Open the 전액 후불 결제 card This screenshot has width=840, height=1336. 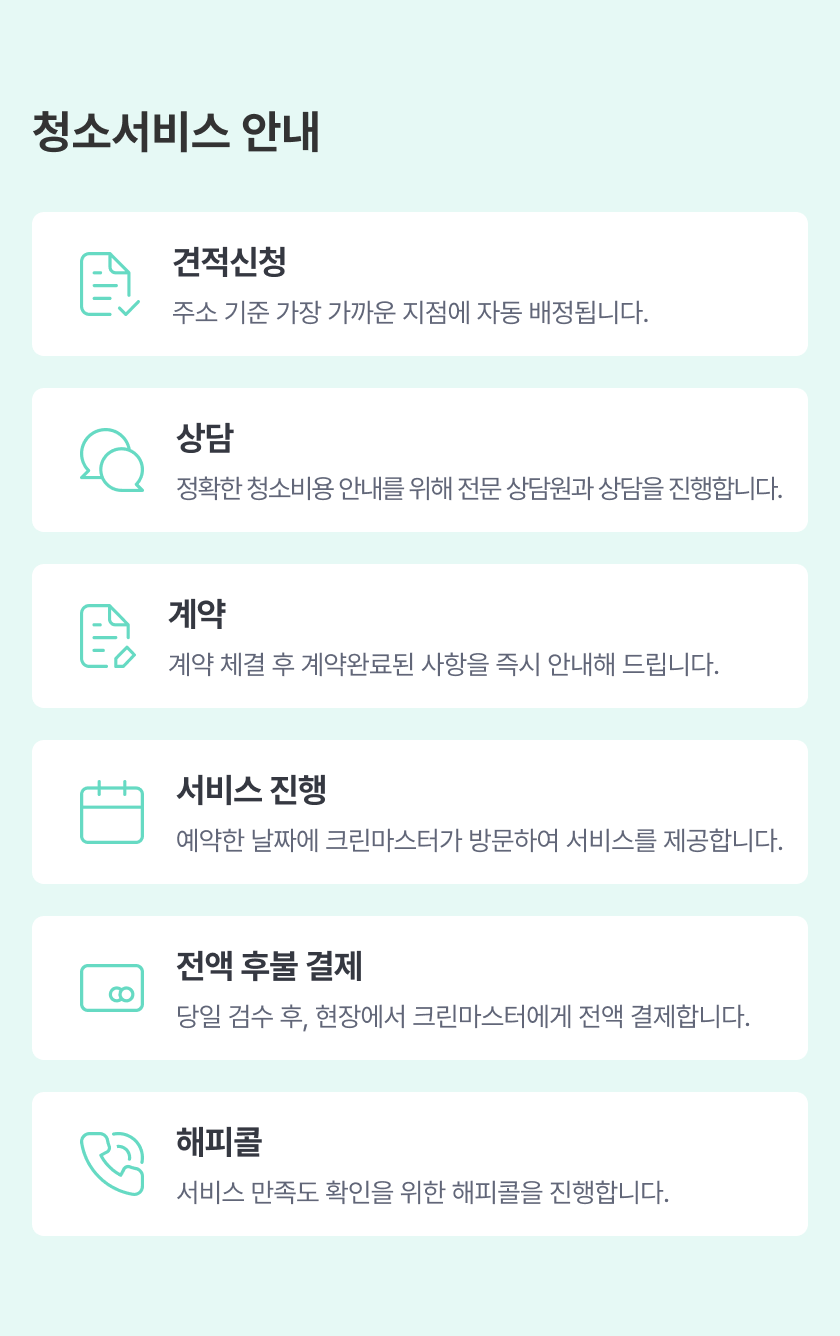click(x=420, y=987)
